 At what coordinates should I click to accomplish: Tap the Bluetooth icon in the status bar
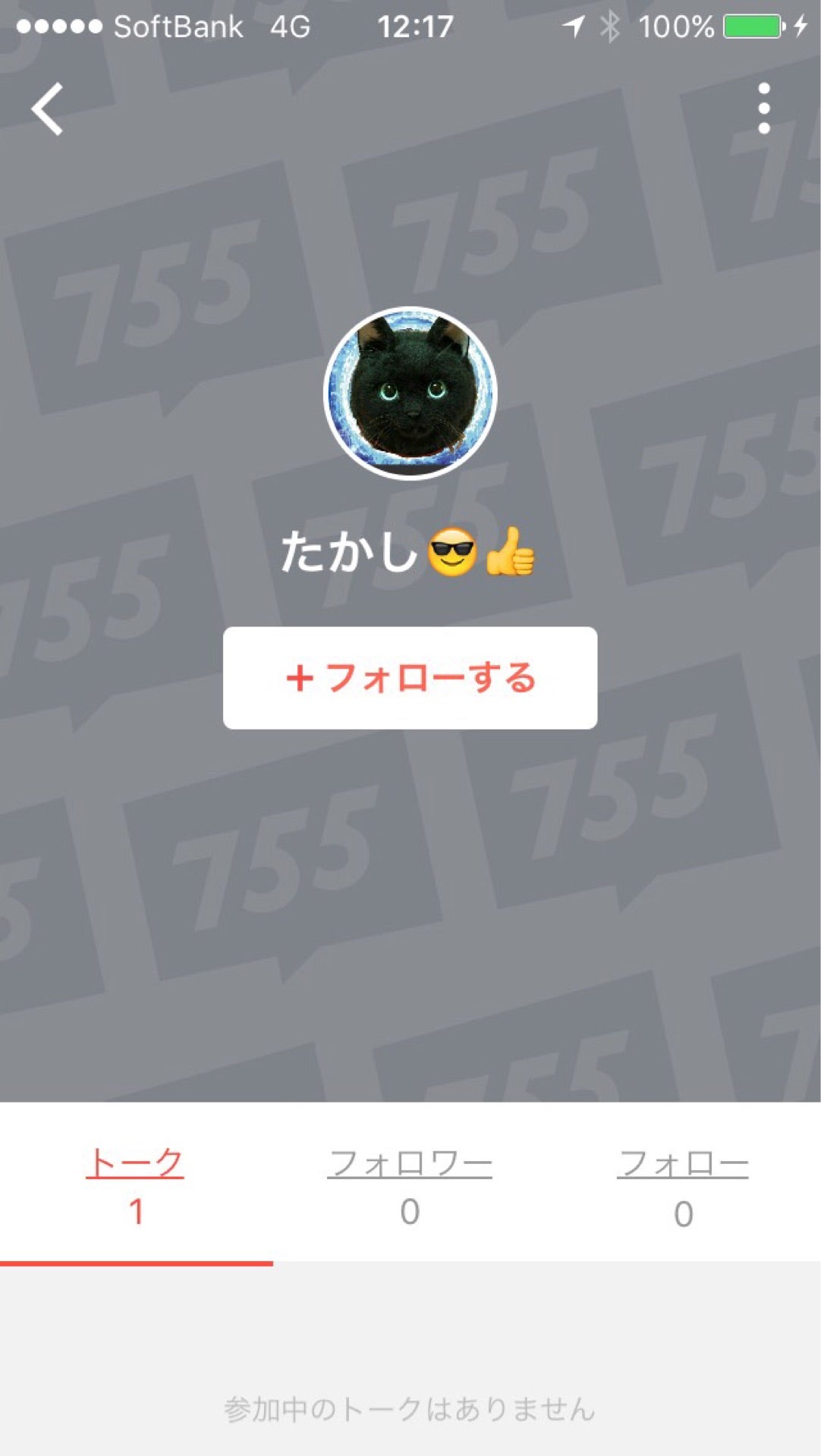tap(612, 25)
